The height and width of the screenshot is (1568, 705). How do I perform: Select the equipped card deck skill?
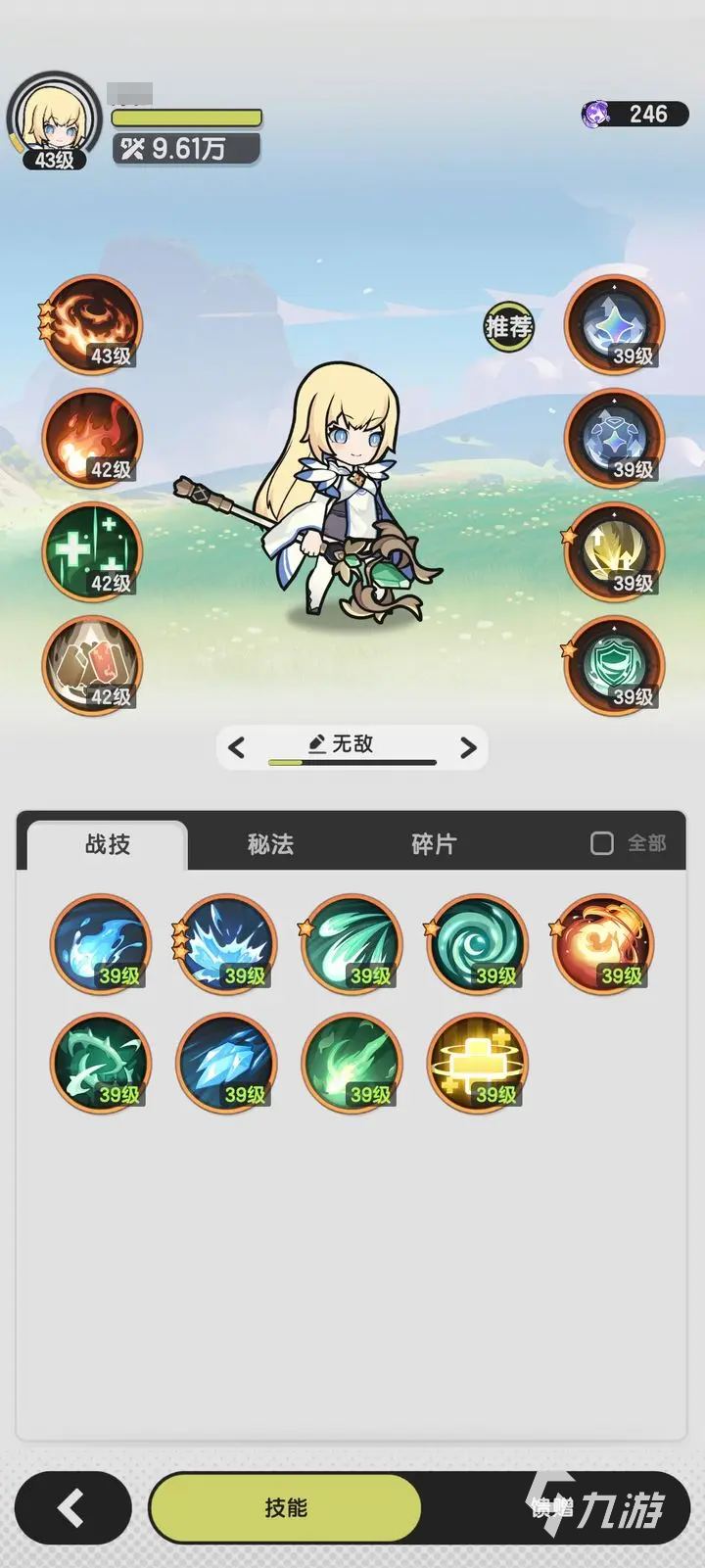pyautogui.click(x=93, y=665)
